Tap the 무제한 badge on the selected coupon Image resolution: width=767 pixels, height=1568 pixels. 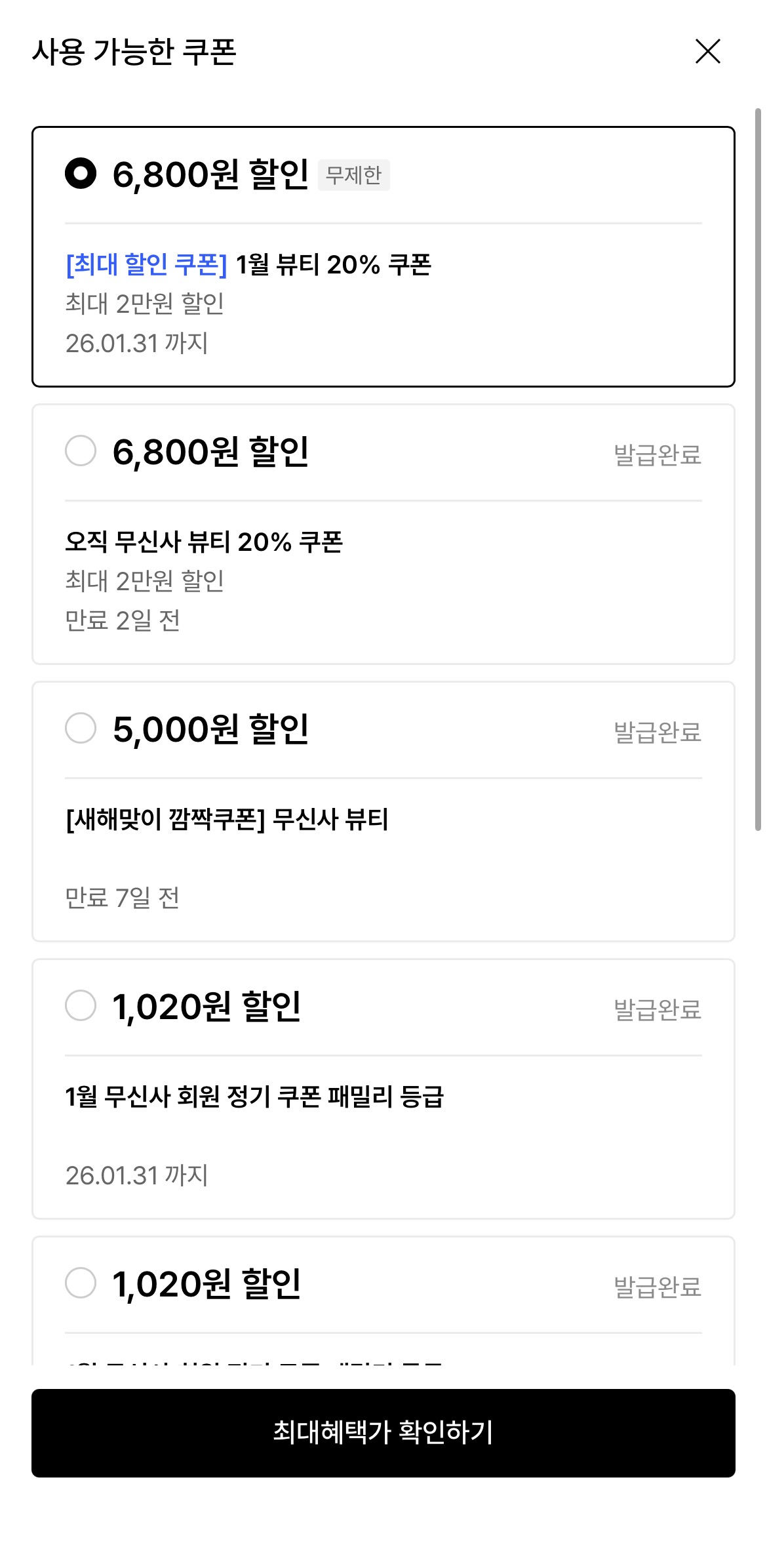point(355,175)
